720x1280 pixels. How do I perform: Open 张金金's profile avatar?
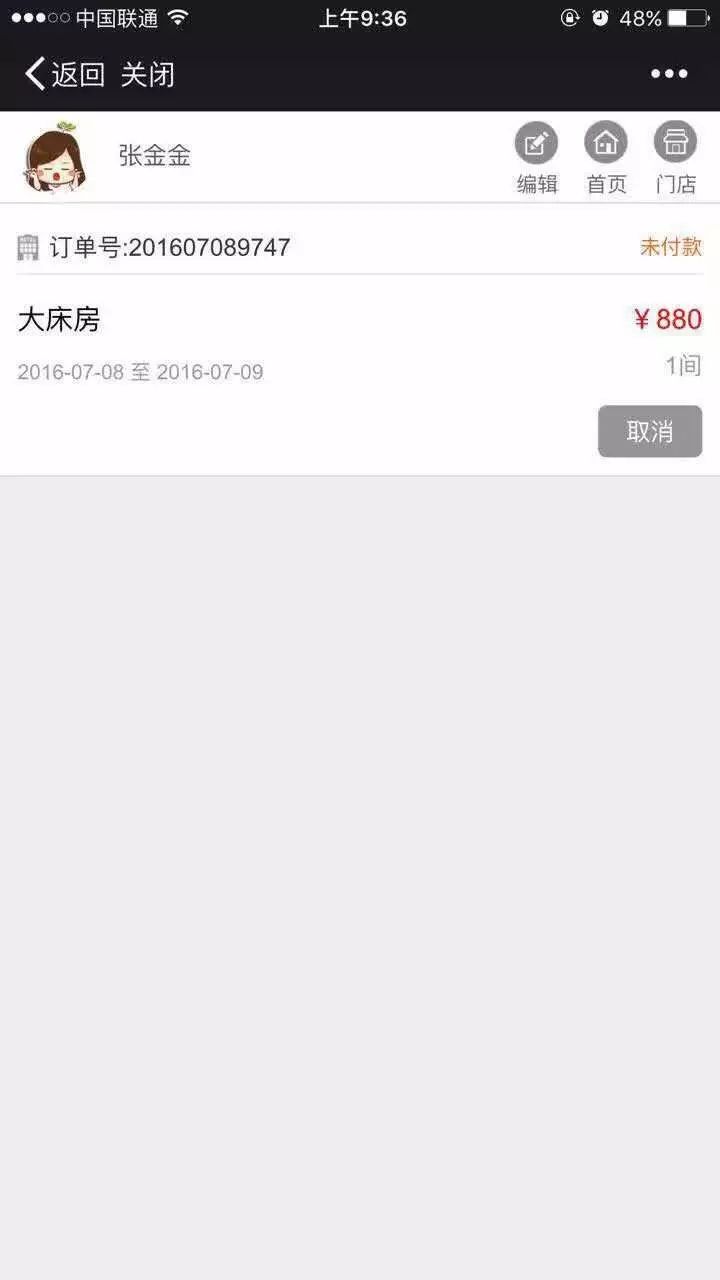click(54, 157)
